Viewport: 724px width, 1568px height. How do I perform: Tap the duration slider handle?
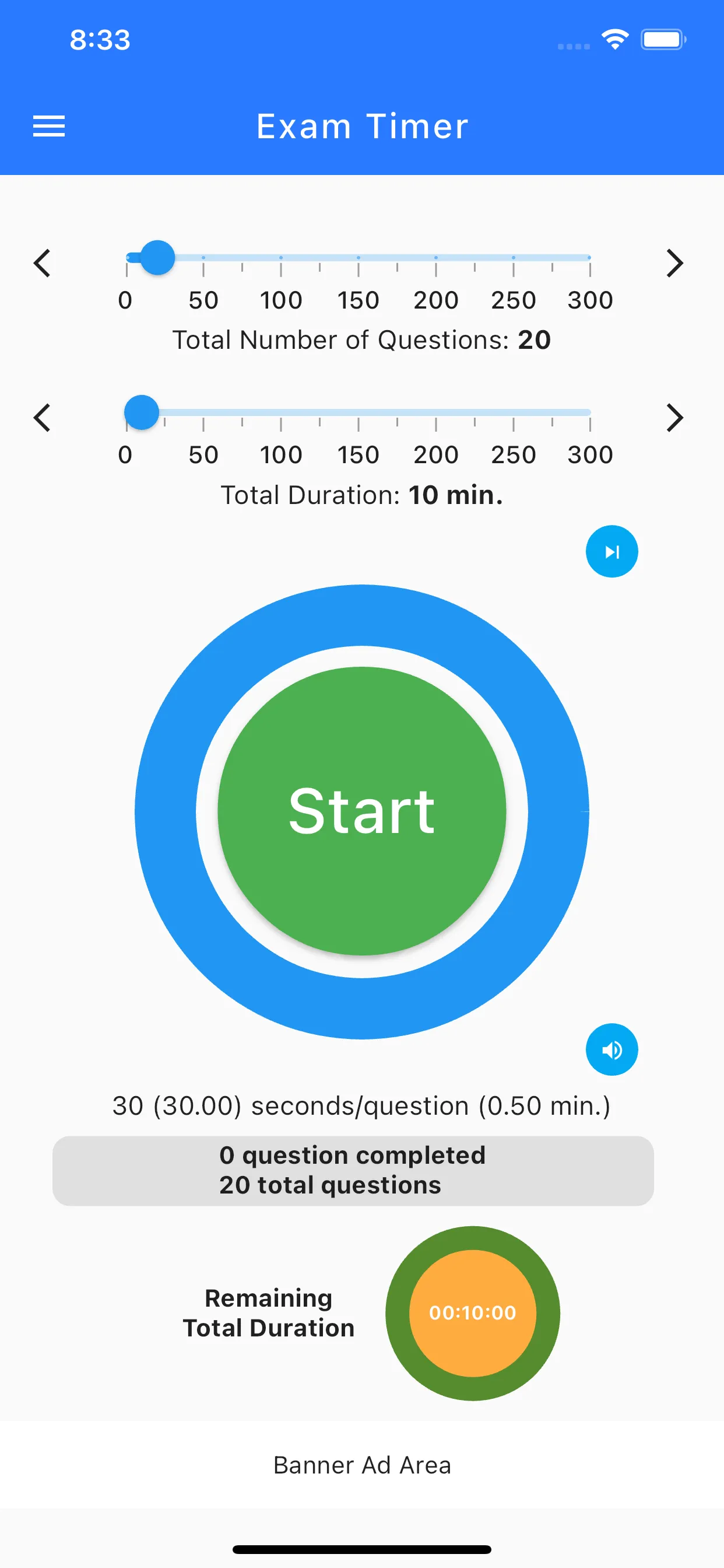click(141, 411)
